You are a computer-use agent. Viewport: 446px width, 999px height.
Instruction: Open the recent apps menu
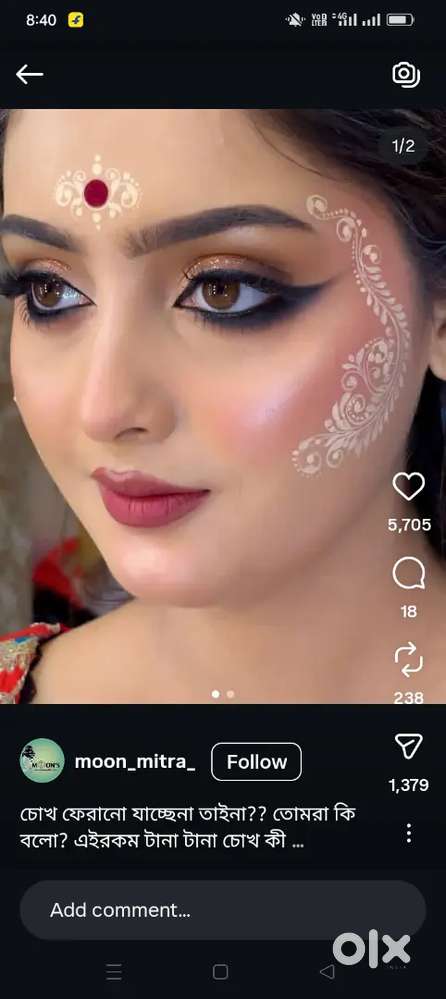click(x=114, y=972)
